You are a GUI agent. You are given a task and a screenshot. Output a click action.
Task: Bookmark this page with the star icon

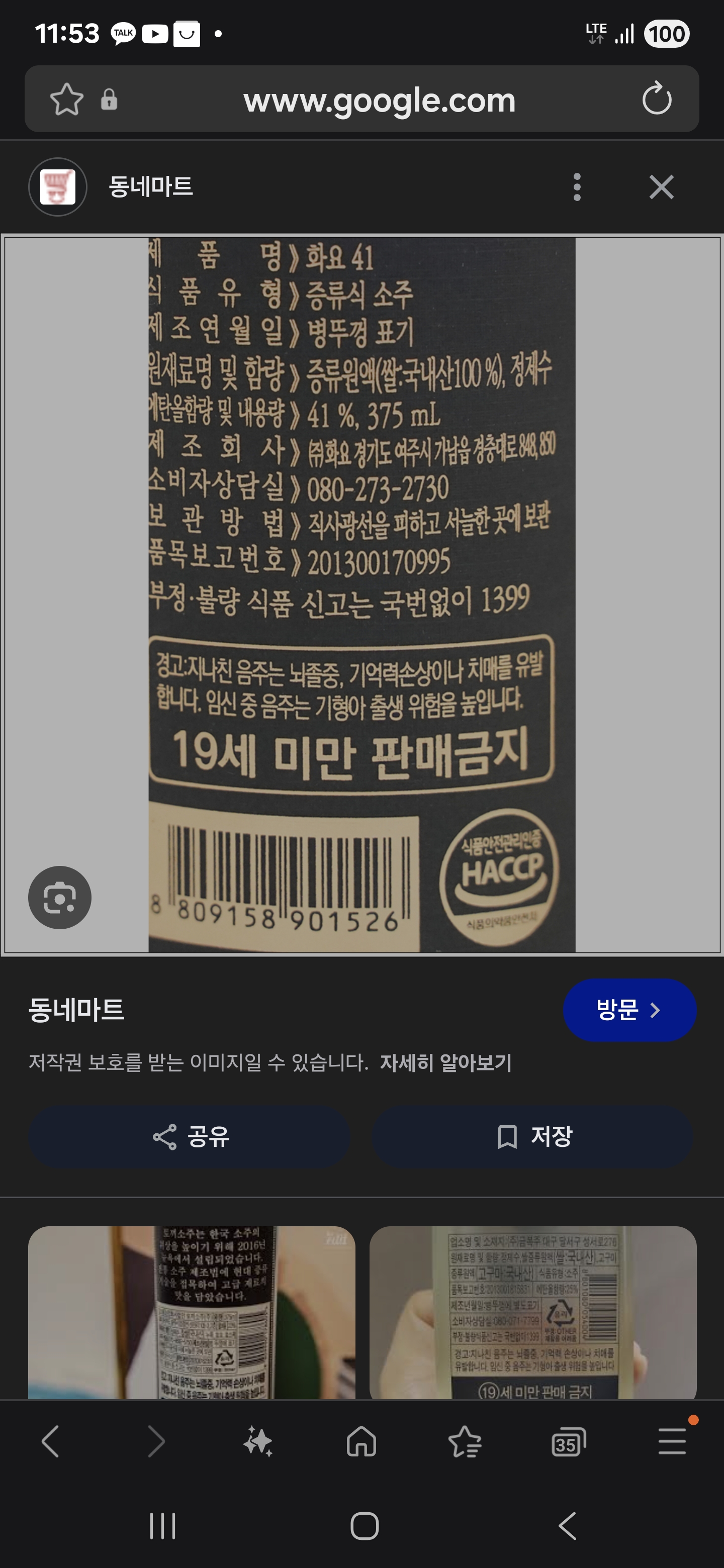(66, 99)
